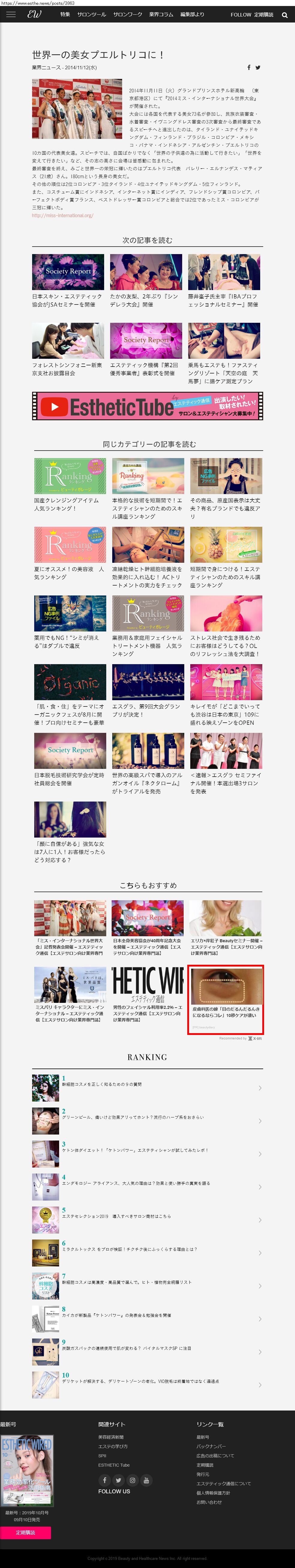
Task: Share the article on Twitter
Action: pyautogui.click(x=258, y=67)
